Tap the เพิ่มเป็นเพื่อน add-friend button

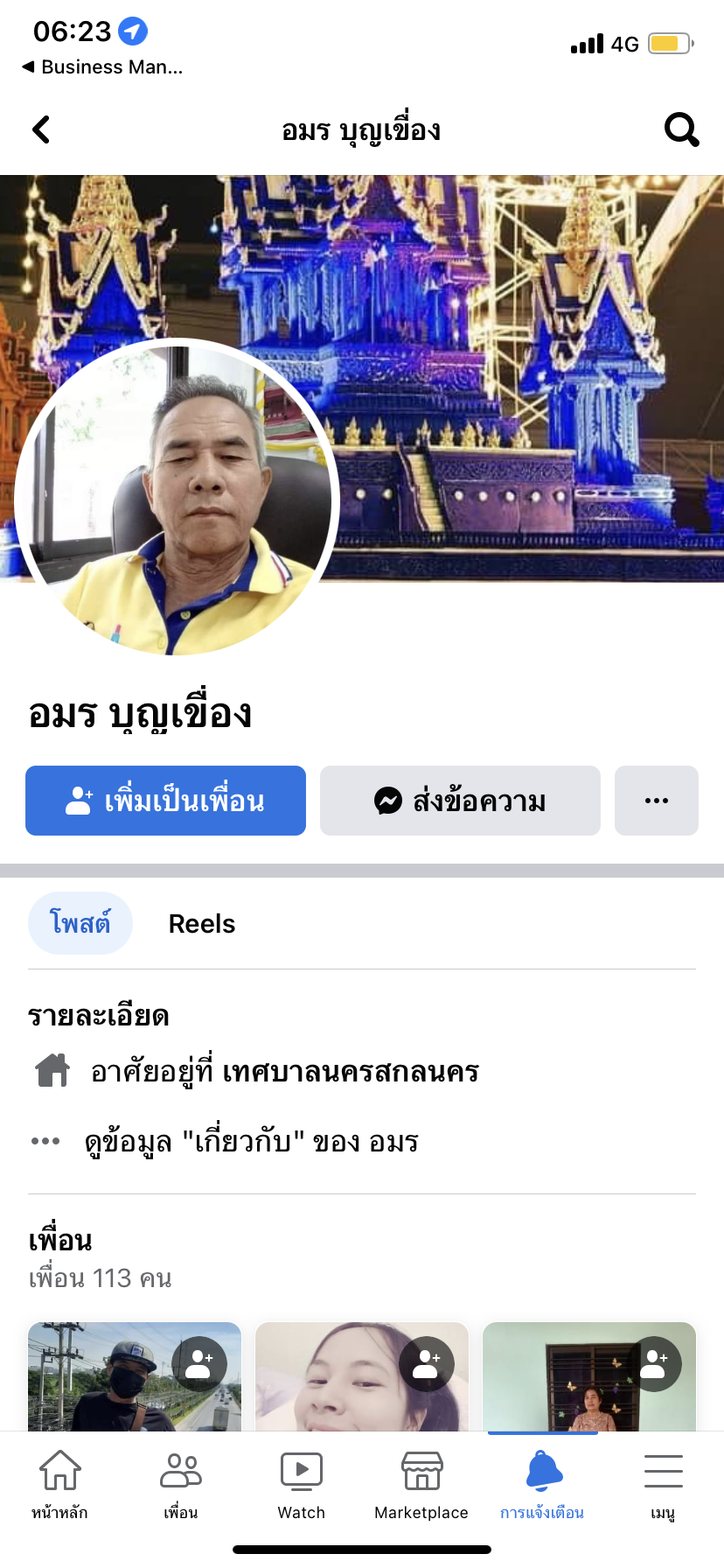click(165, 801)
